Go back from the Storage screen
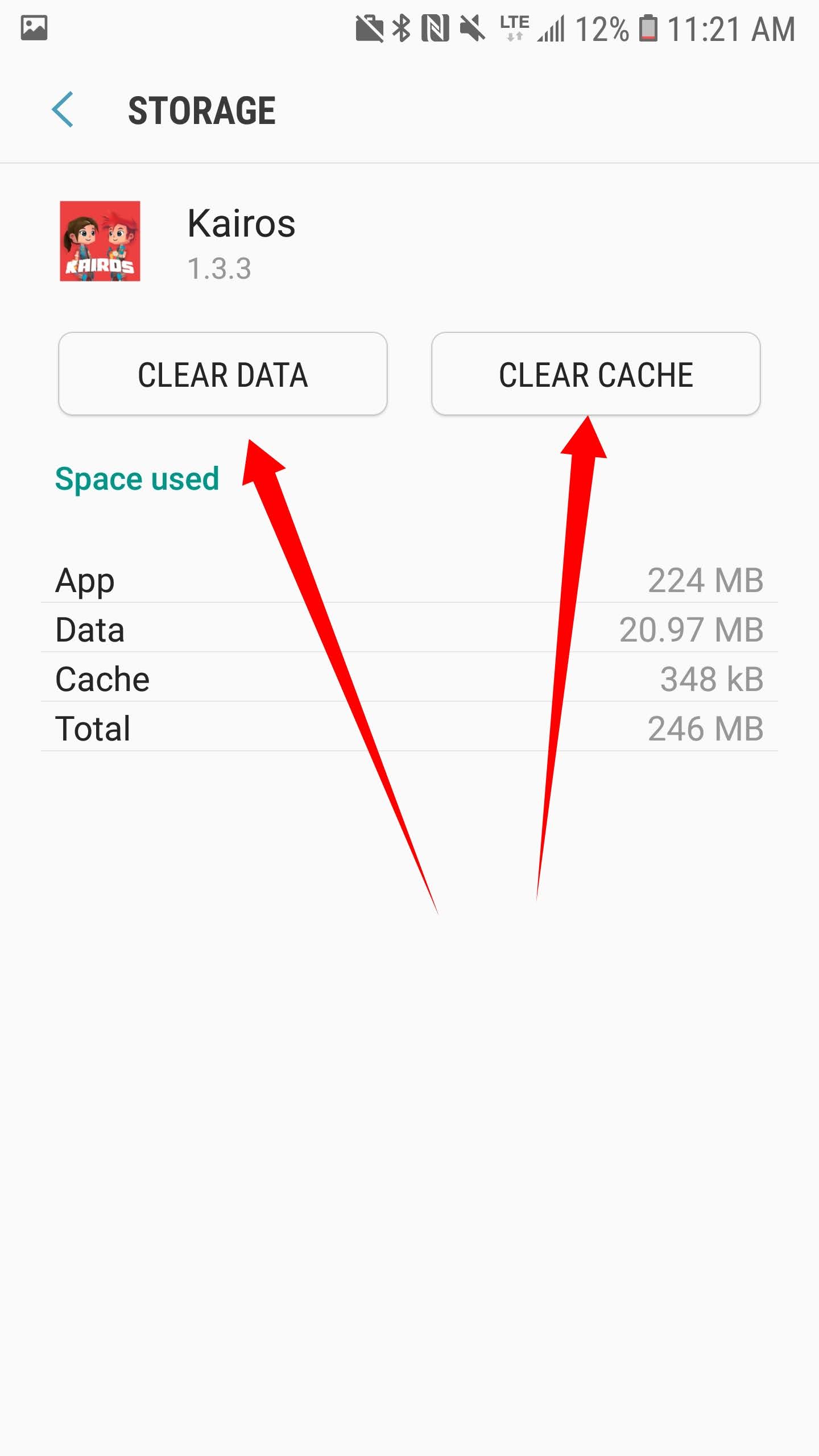 (63, 110)
